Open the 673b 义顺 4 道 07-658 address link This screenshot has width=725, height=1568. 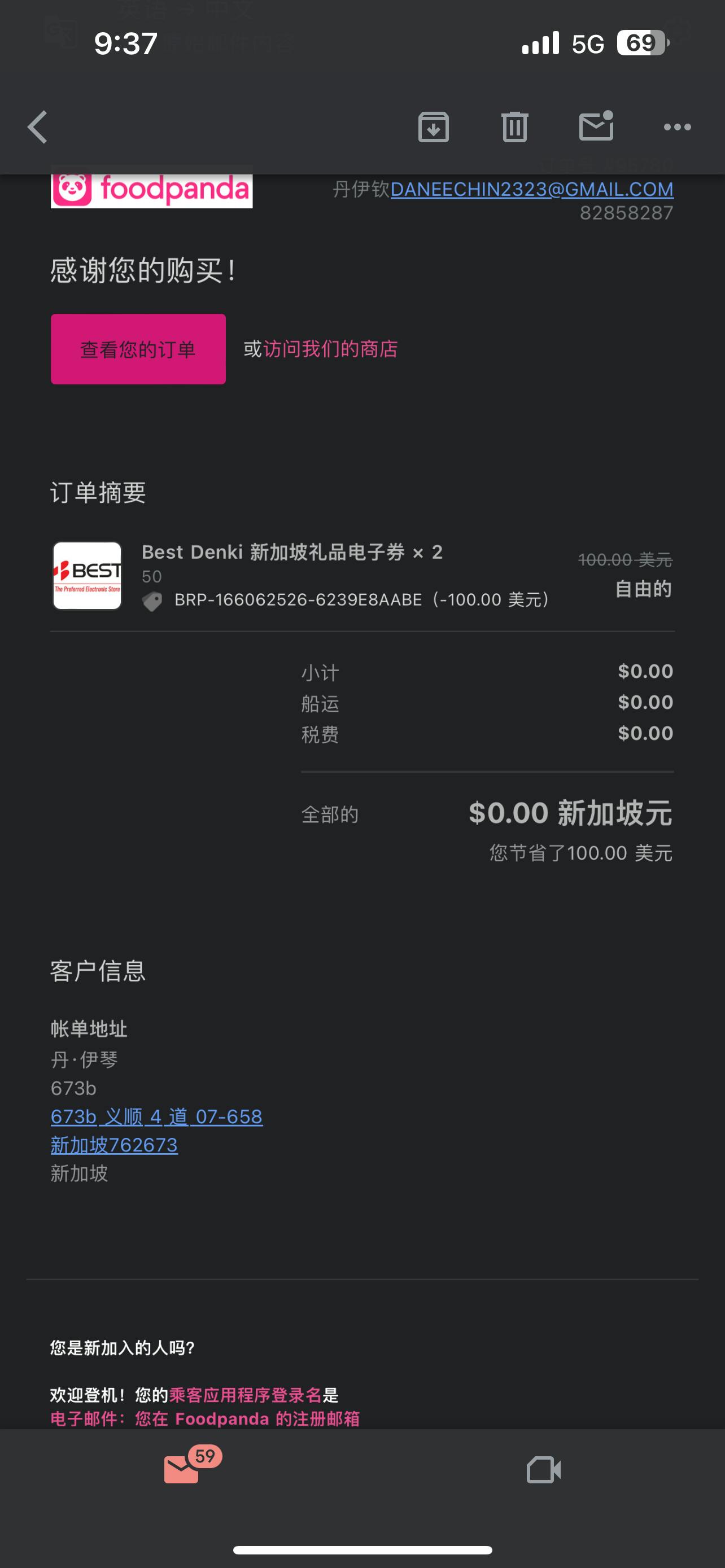tap(156, 1116)
